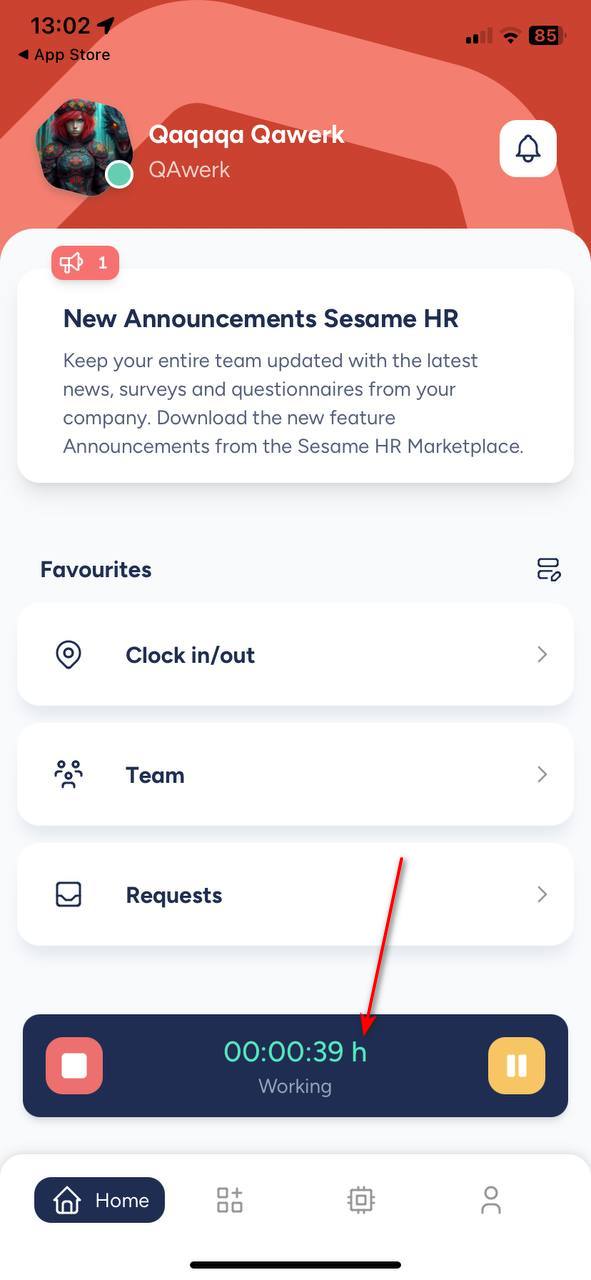Switch to the profile person tab

491,1200
